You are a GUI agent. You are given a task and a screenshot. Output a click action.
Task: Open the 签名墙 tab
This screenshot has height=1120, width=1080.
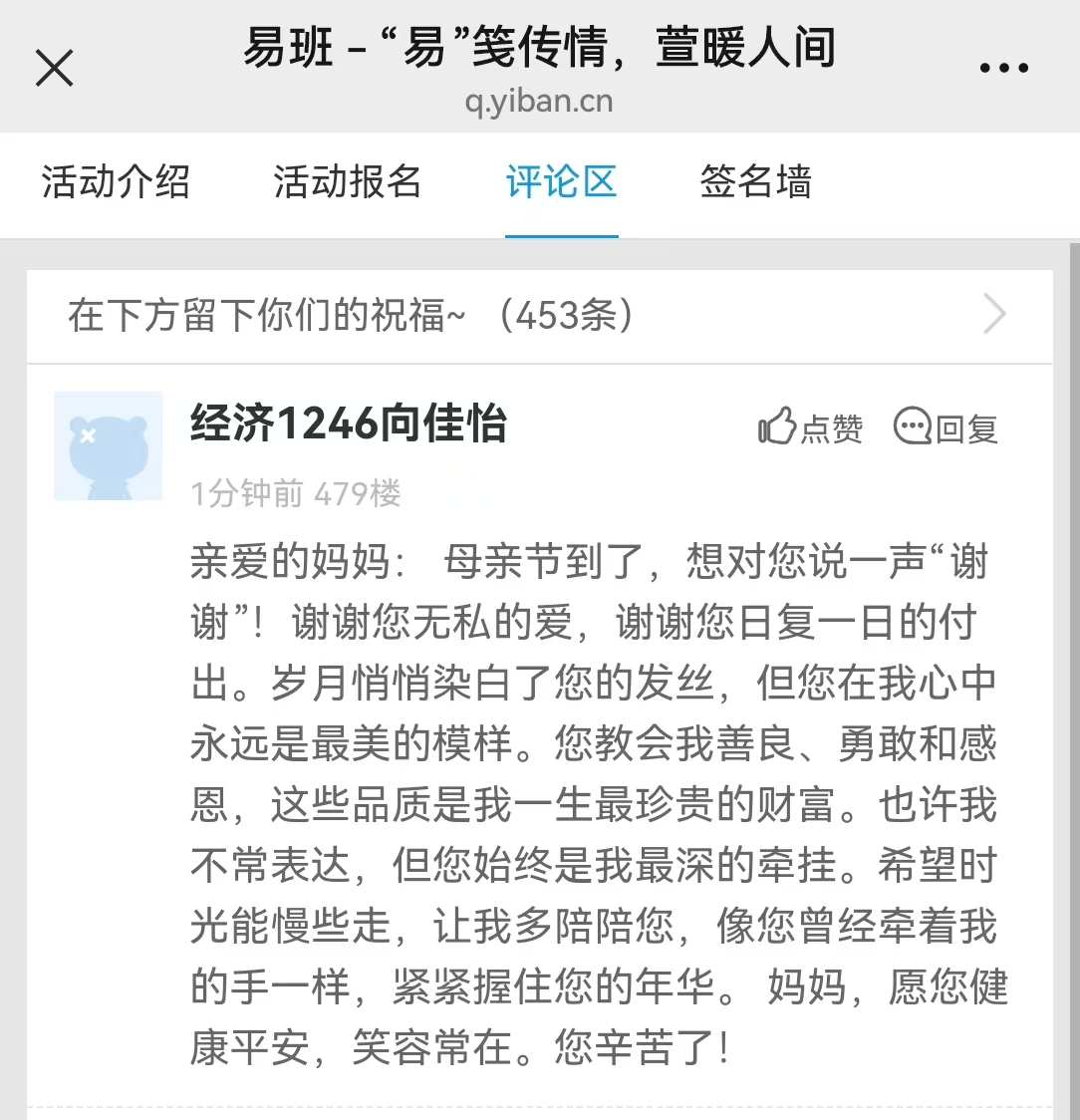point(756,181)
